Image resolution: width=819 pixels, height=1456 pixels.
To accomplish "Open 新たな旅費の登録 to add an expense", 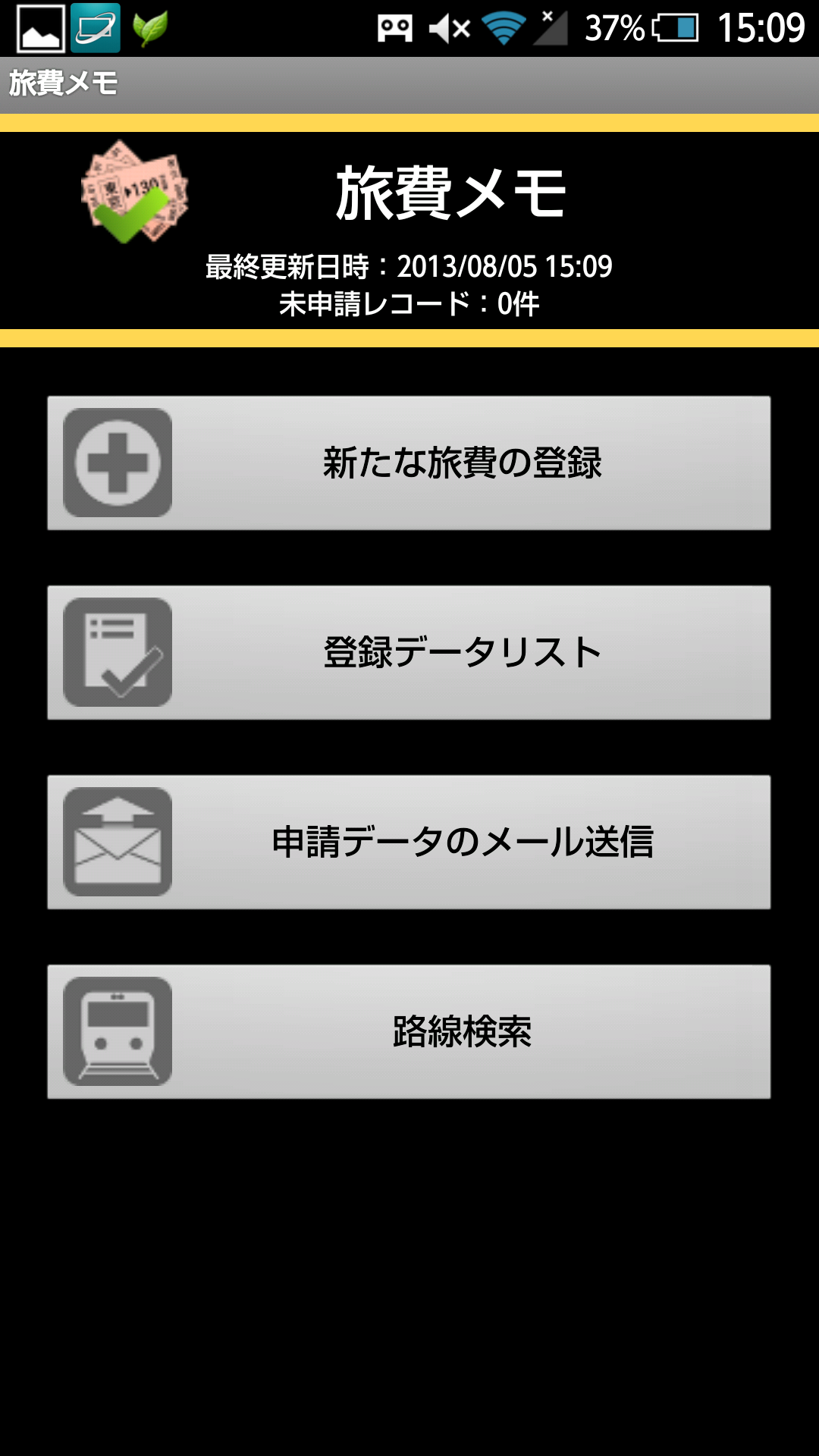I will [x=409, y=463].
